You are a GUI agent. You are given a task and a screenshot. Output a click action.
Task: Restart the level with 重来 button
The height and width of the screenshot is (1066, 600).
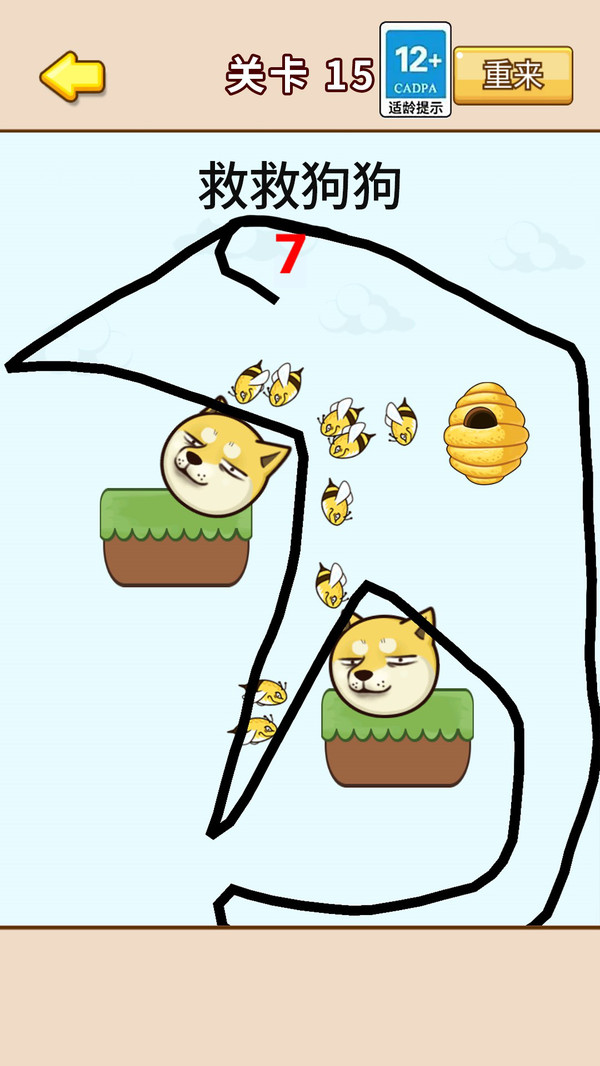(x=513, y=75)
